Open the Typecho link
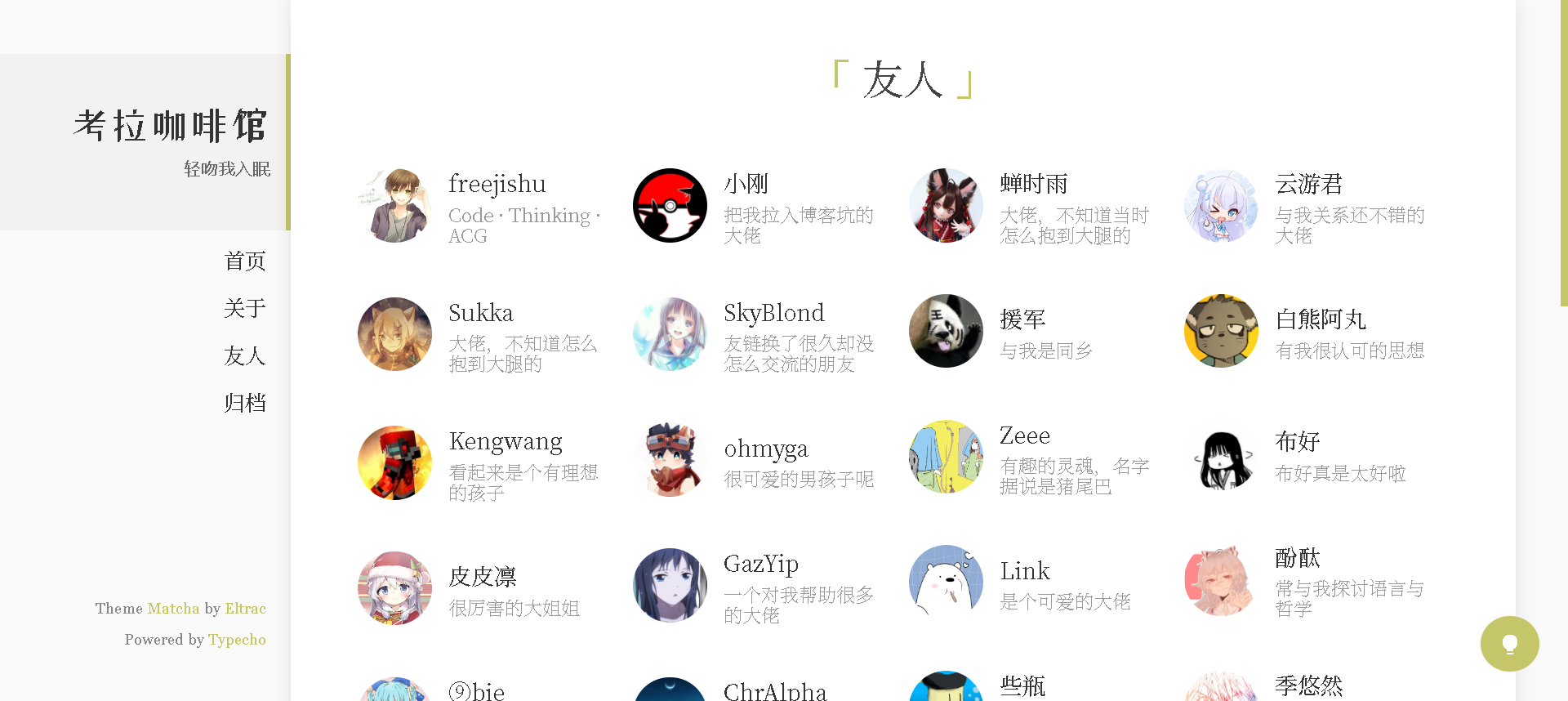Viewport: 1568px width, 701px height. (237, 640)
